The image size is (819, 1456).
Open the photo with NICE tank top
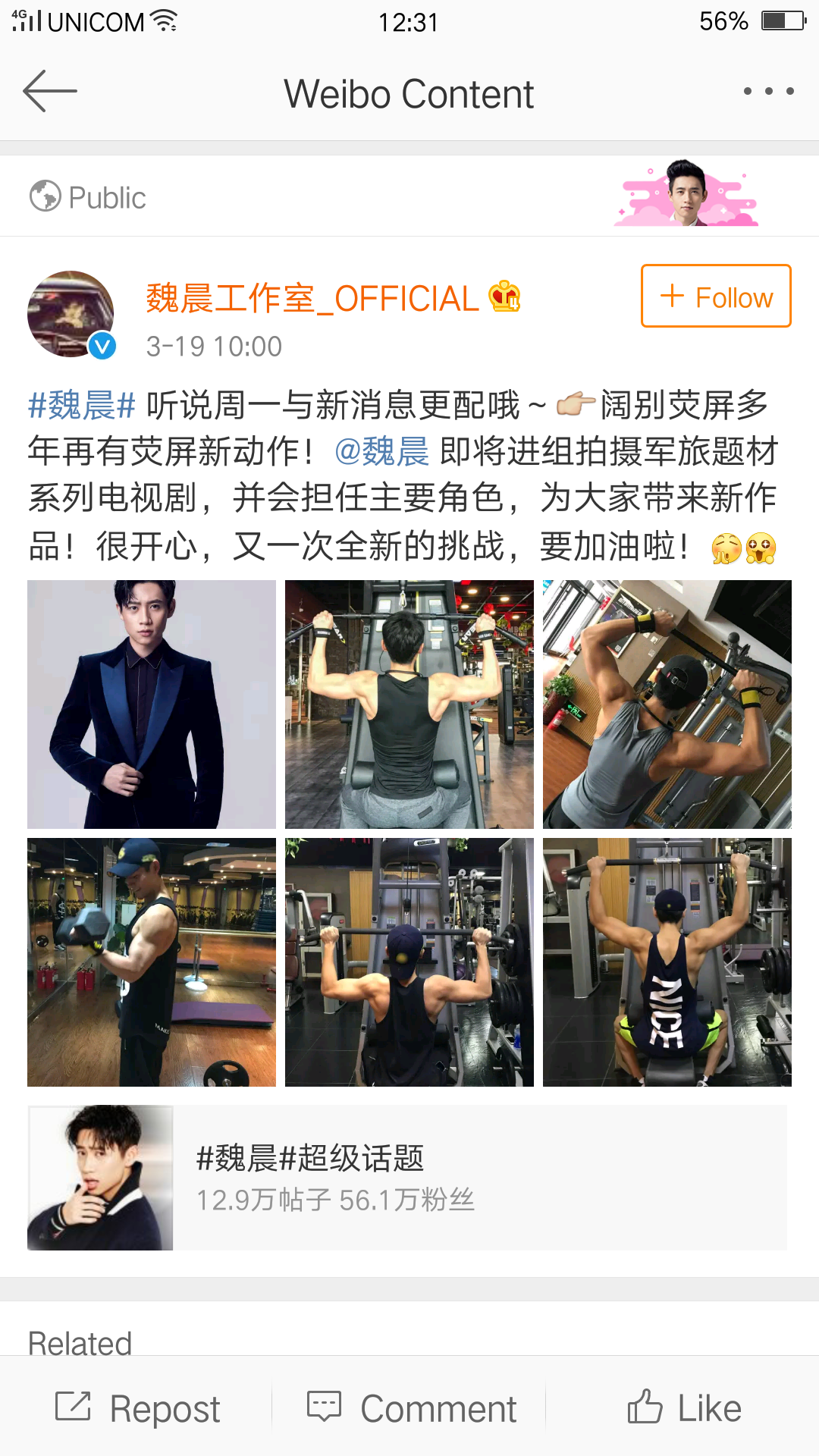pyautogui.click(x=667, y=962)
